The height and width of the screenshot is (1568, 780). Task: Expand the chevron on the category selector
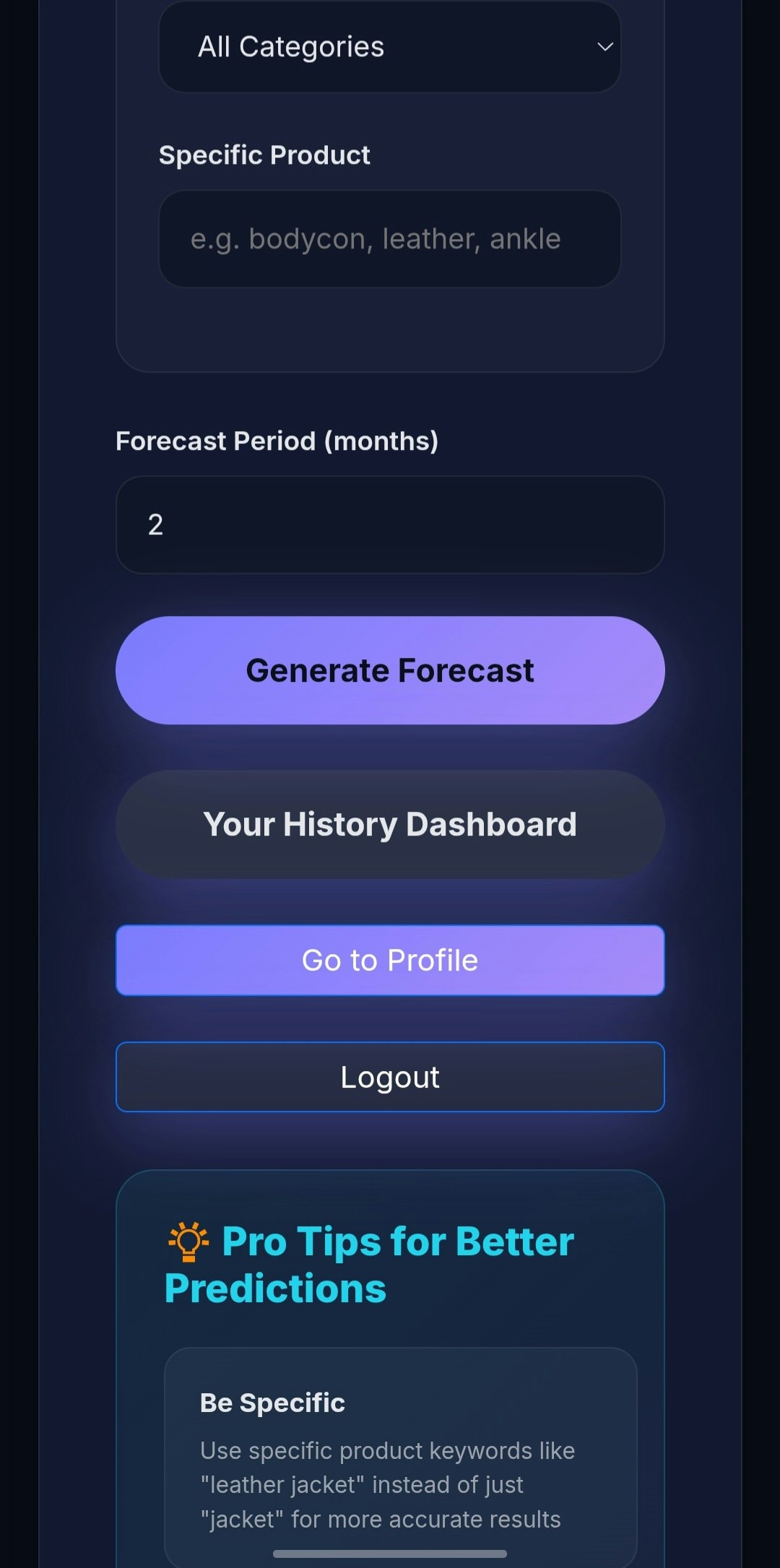coord(605,47)
